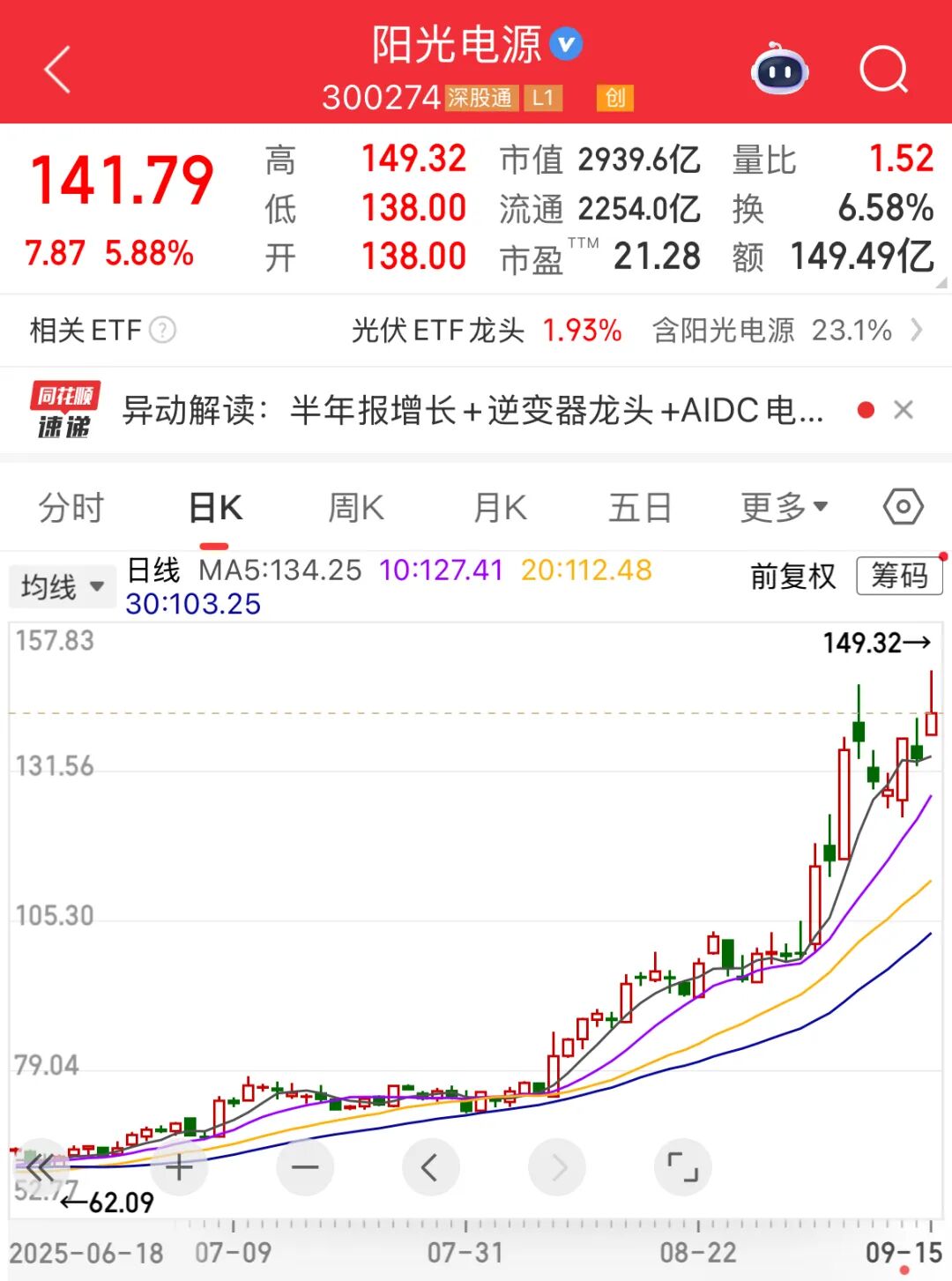Enter fullscreen chart mode
952x1281 pixels.
[x=682, y=1168]
